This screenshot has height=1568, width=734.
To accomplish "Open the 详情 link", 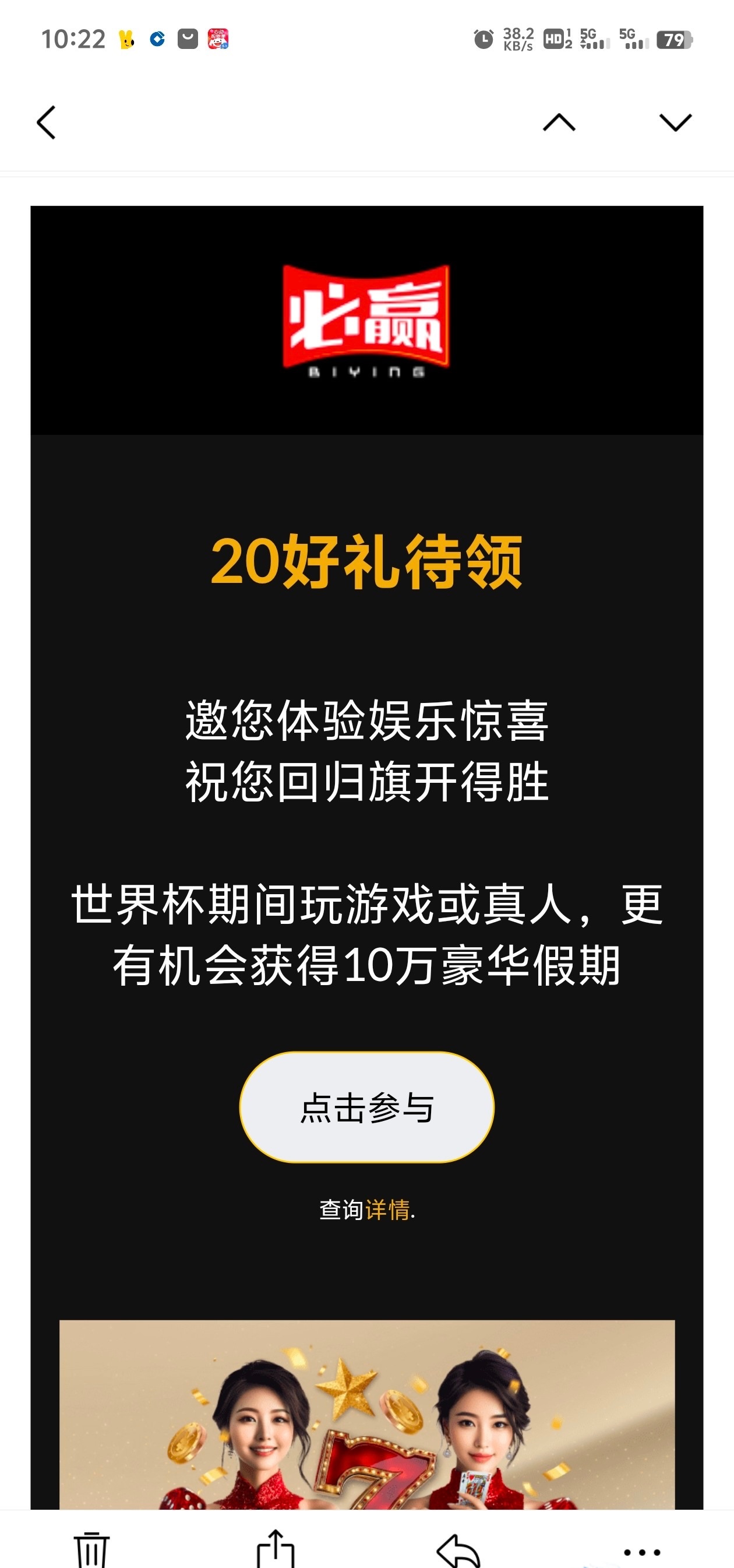I will pos(387,1210).
